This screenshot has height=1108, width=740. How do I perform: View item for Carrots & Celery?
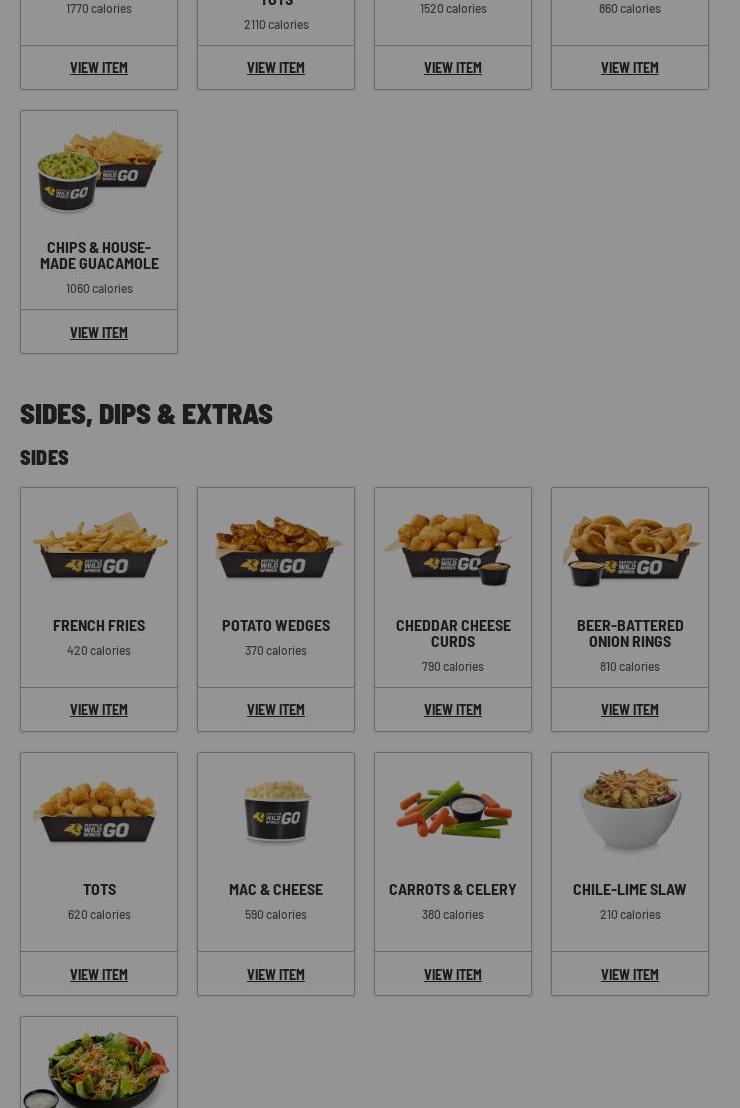click(x=452, y=974)
